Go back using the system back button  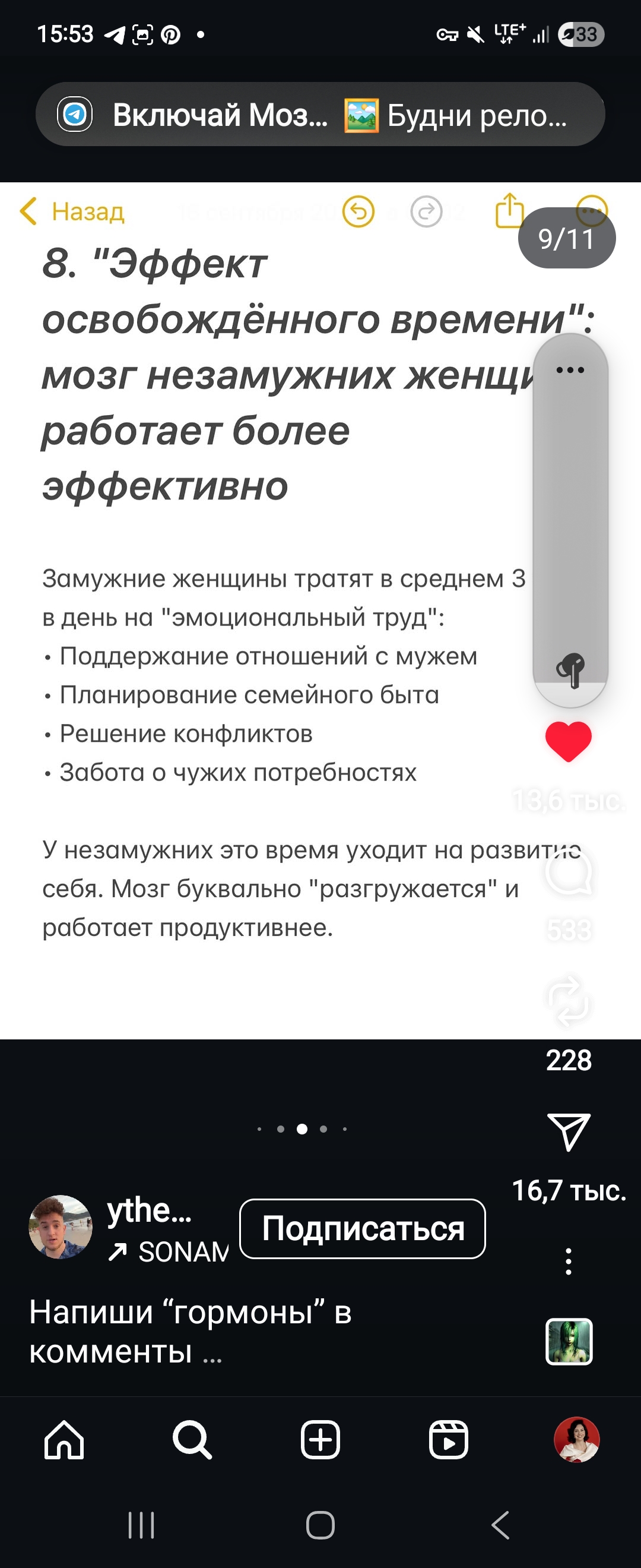coord(500,1525)
